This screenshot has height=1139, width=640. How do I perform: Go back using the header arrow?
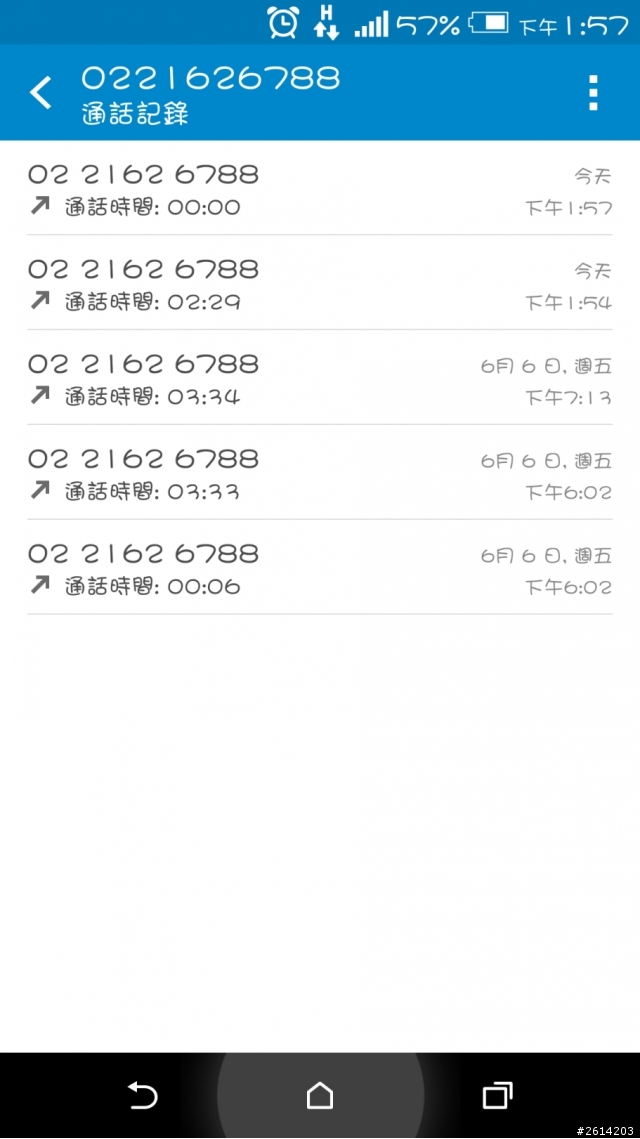[41, 93]
